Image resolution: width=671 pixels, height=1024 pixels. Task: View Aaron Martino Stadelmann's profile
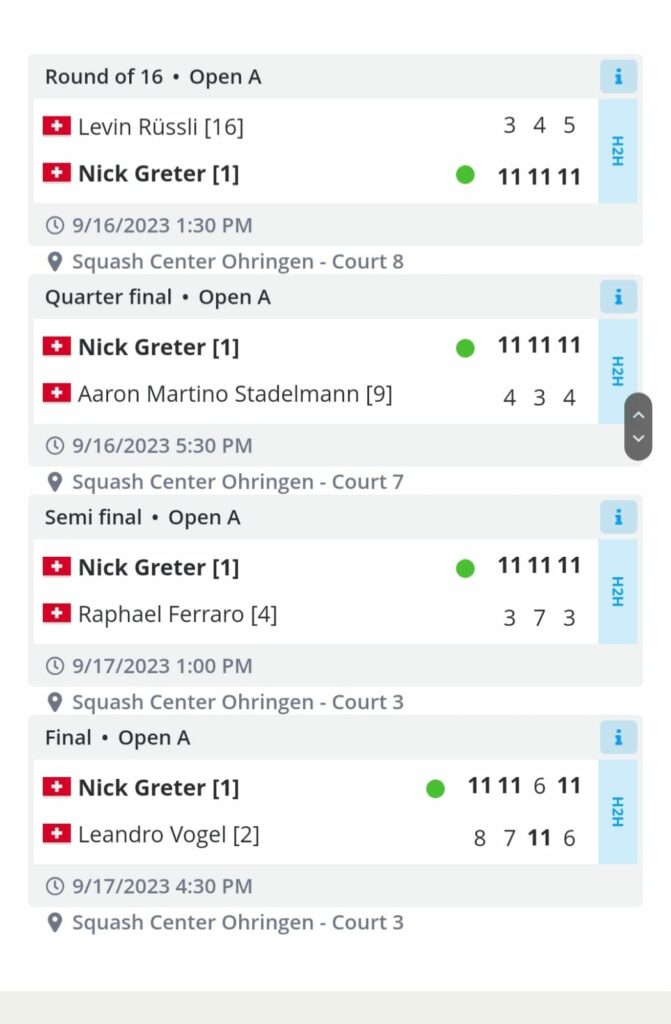(234, 394)
